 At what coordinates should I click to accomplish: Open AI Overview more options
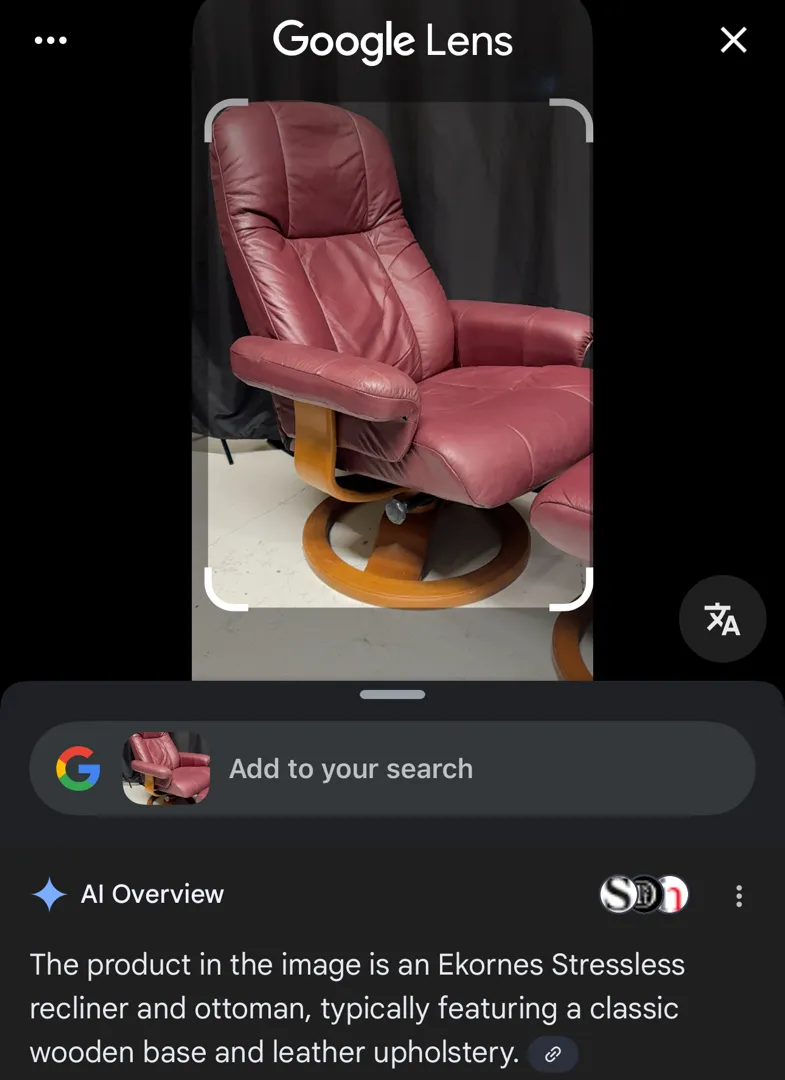tap(739, 896)
